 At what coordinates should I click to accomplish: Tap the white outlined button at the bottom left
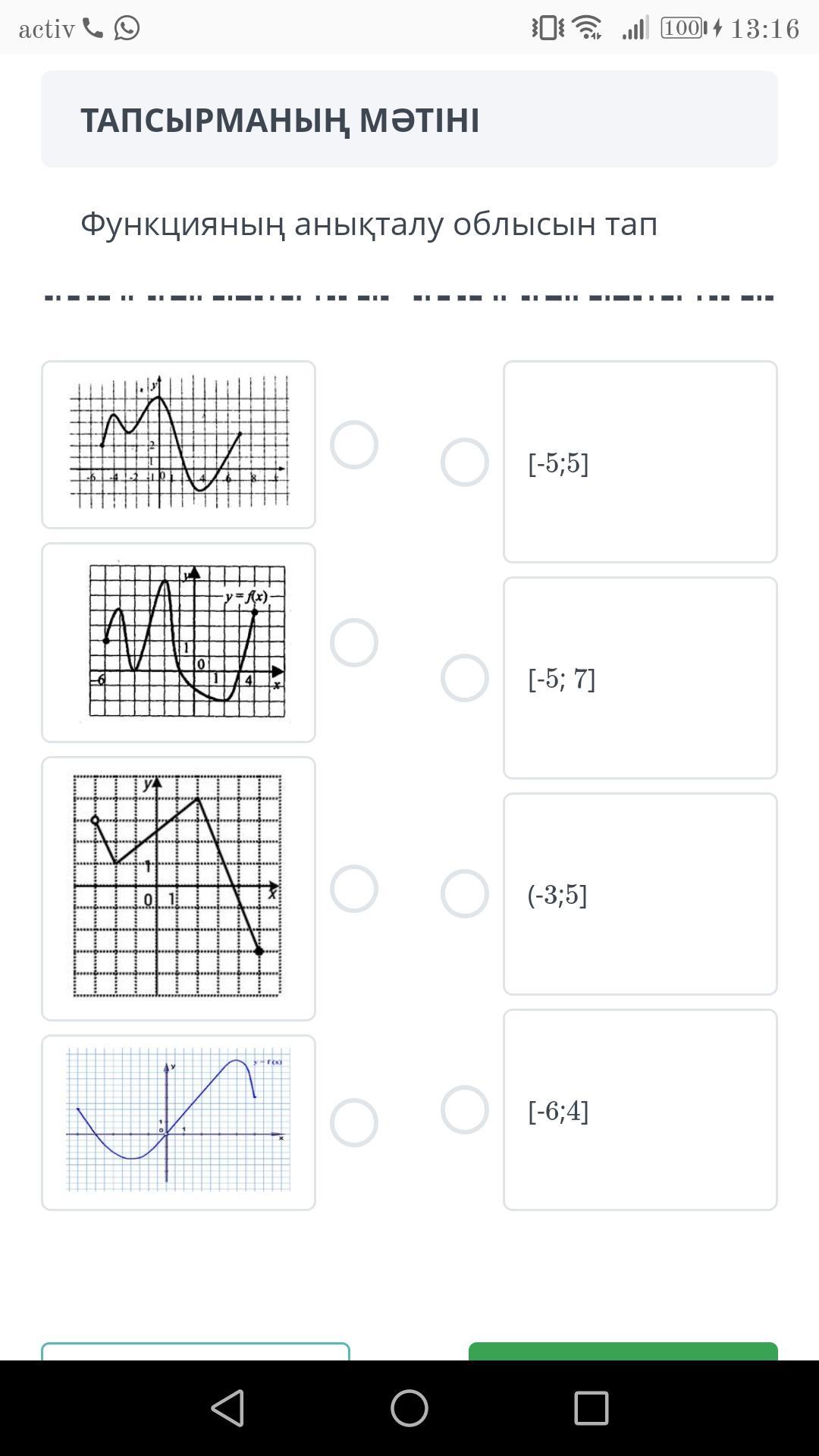[196, 1351]
